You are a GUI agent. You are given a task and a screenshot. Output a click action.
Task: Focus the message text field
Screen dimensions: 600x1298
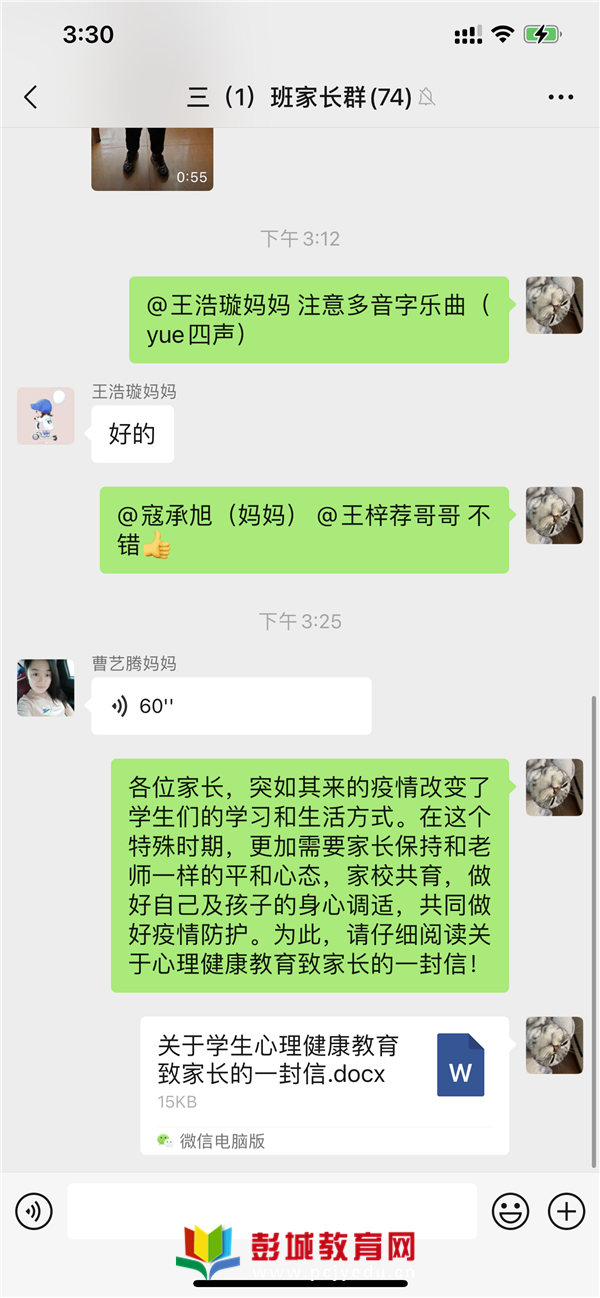coord(272,1212)
